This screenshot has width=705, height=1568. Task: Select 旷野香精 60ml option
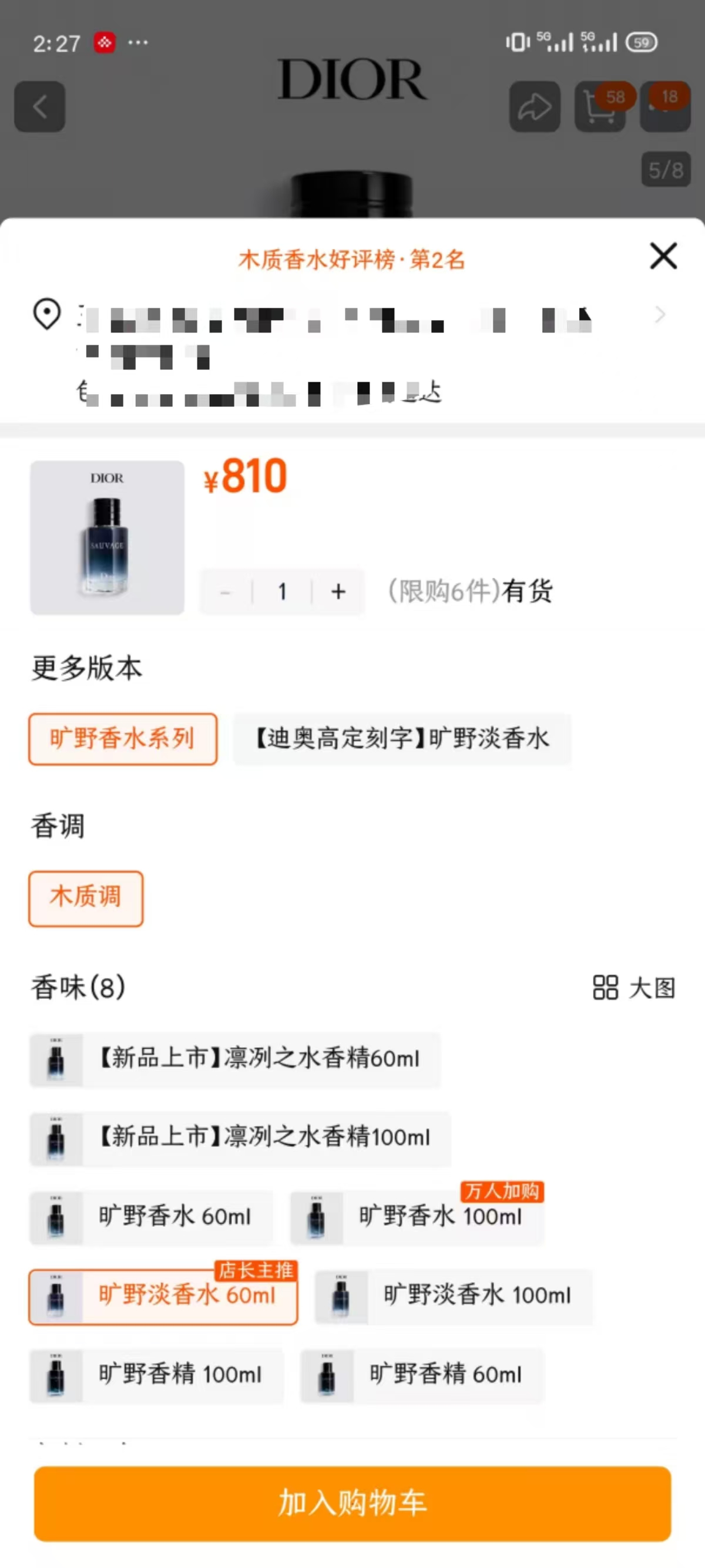click(421, 1375)
